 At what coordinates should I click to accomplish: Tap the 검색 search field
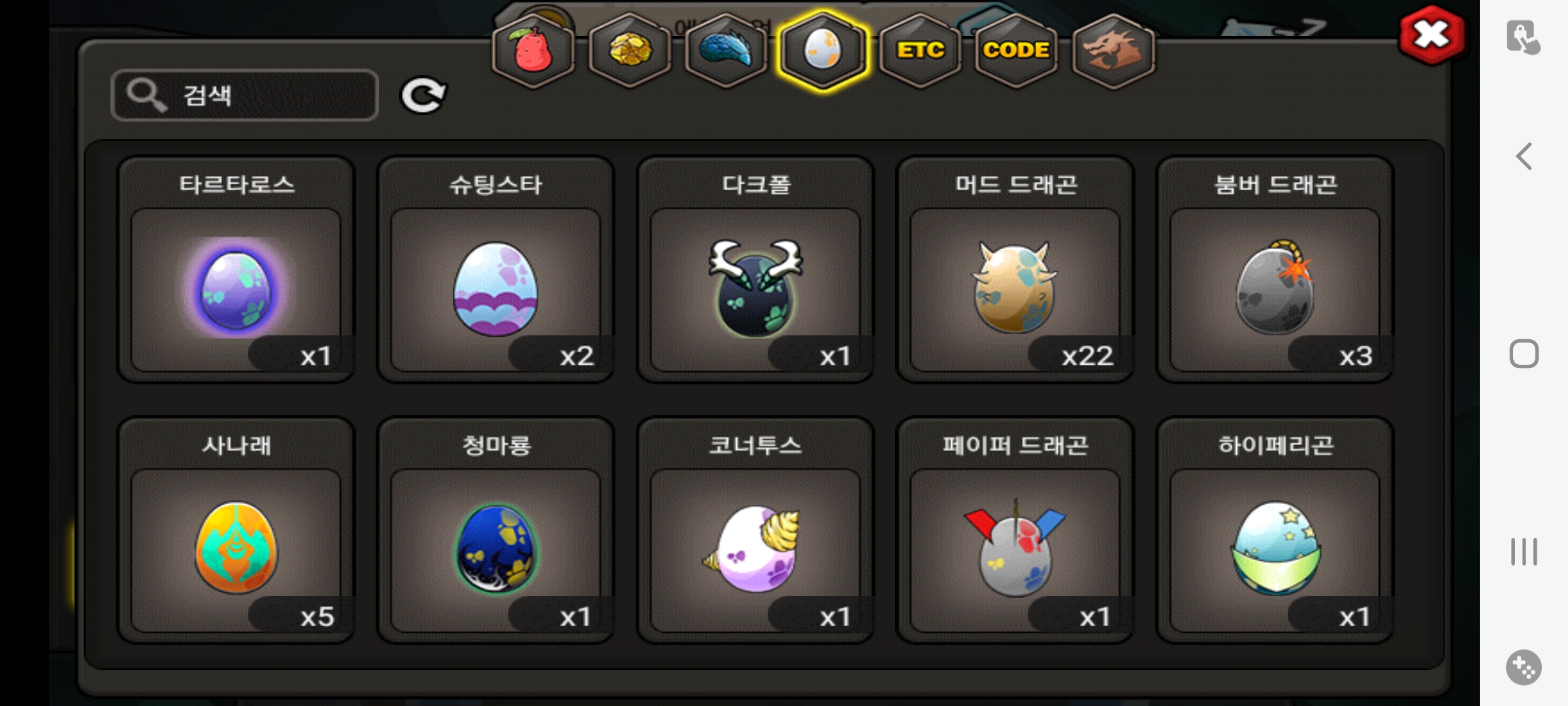(244, 95)
